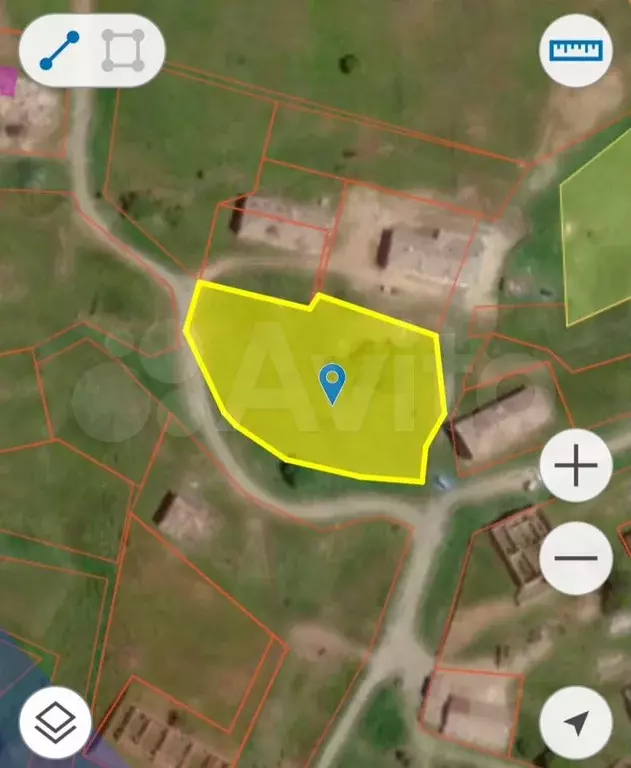Screen dimensions: 631x768
Task: Select the line distance measuring tool
Action: tap(59, 51)
